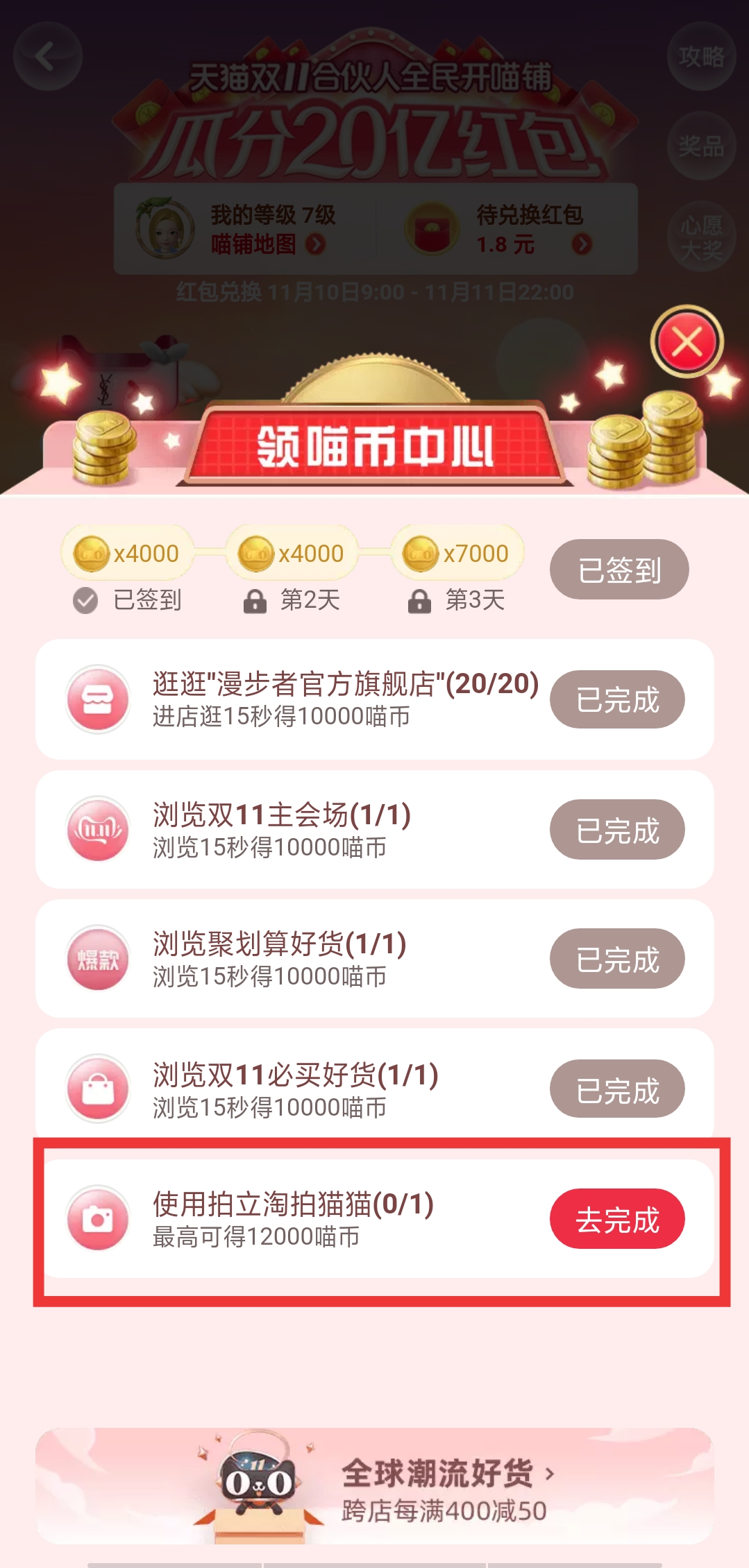Tap 去完成 for 使用拍立淘拍猫猫
749x1568 pixels.
[x=617, y=1218]
